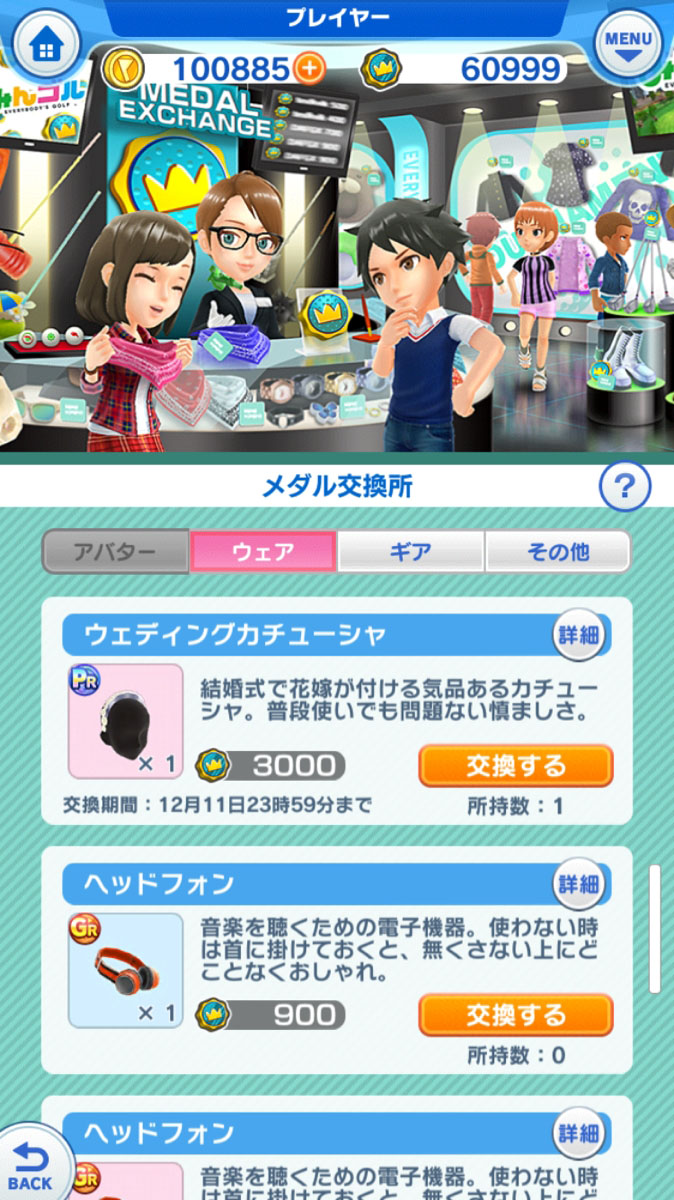The width and height of the screenshot is (674, 1200).
Task: Open the MENU dropdown
Action: tap(628, 46)
